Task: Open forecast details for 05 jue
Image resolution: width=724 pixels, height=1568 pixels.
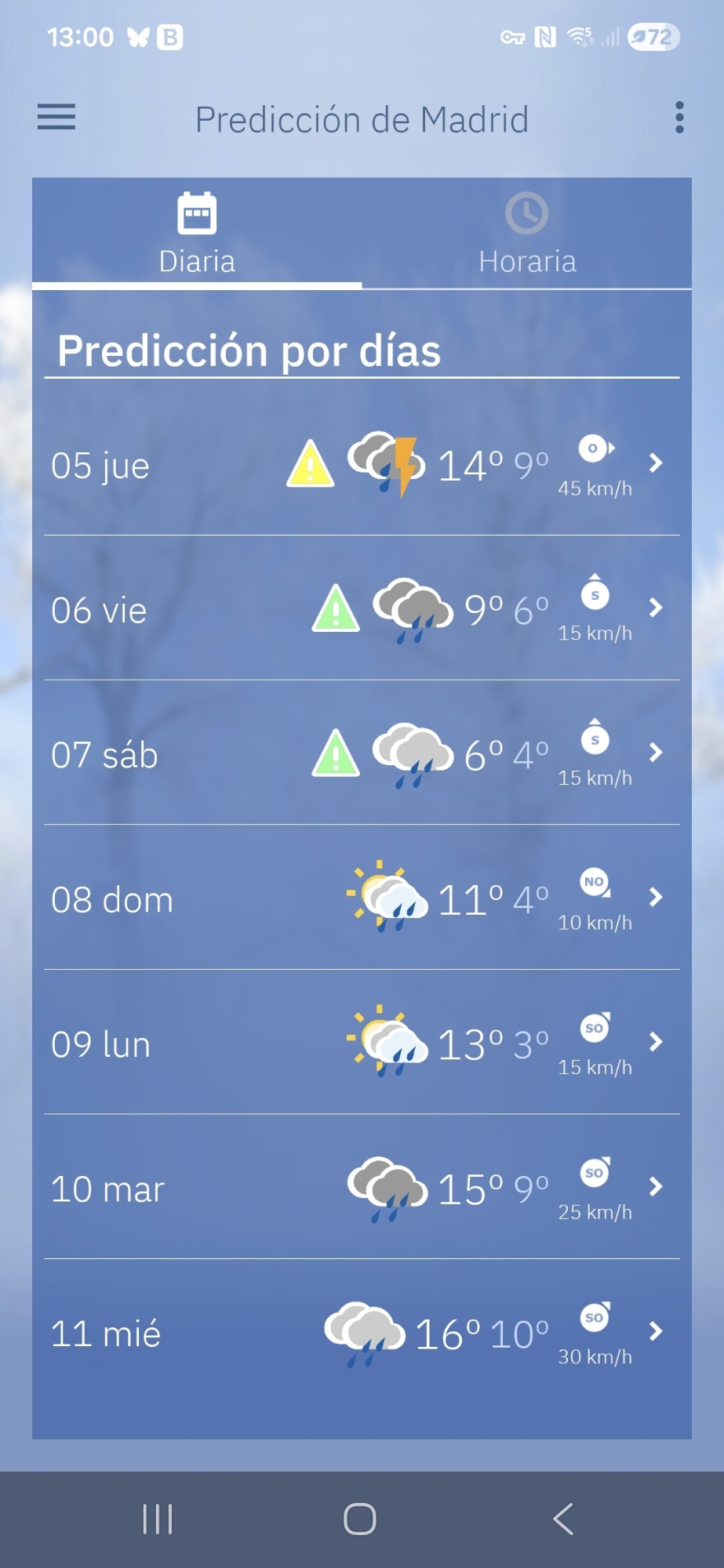Action: (656, 463)
